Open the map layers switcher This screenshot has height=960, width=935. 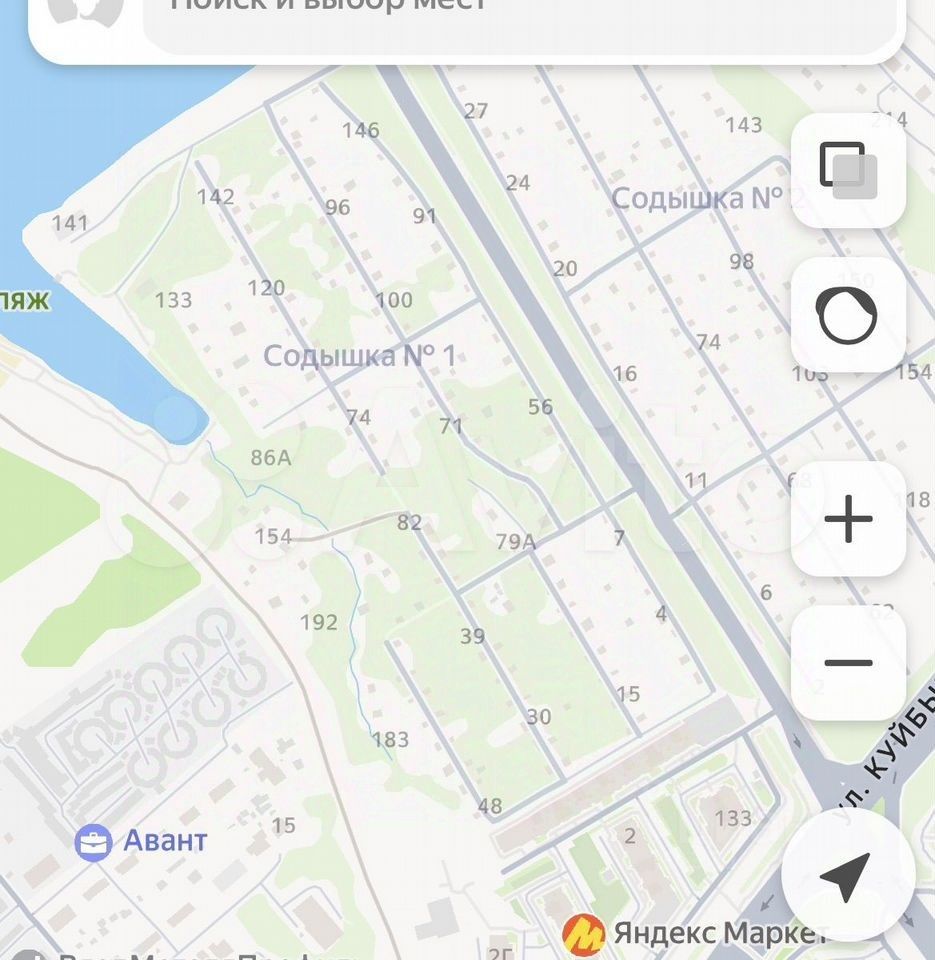[848, 170]
